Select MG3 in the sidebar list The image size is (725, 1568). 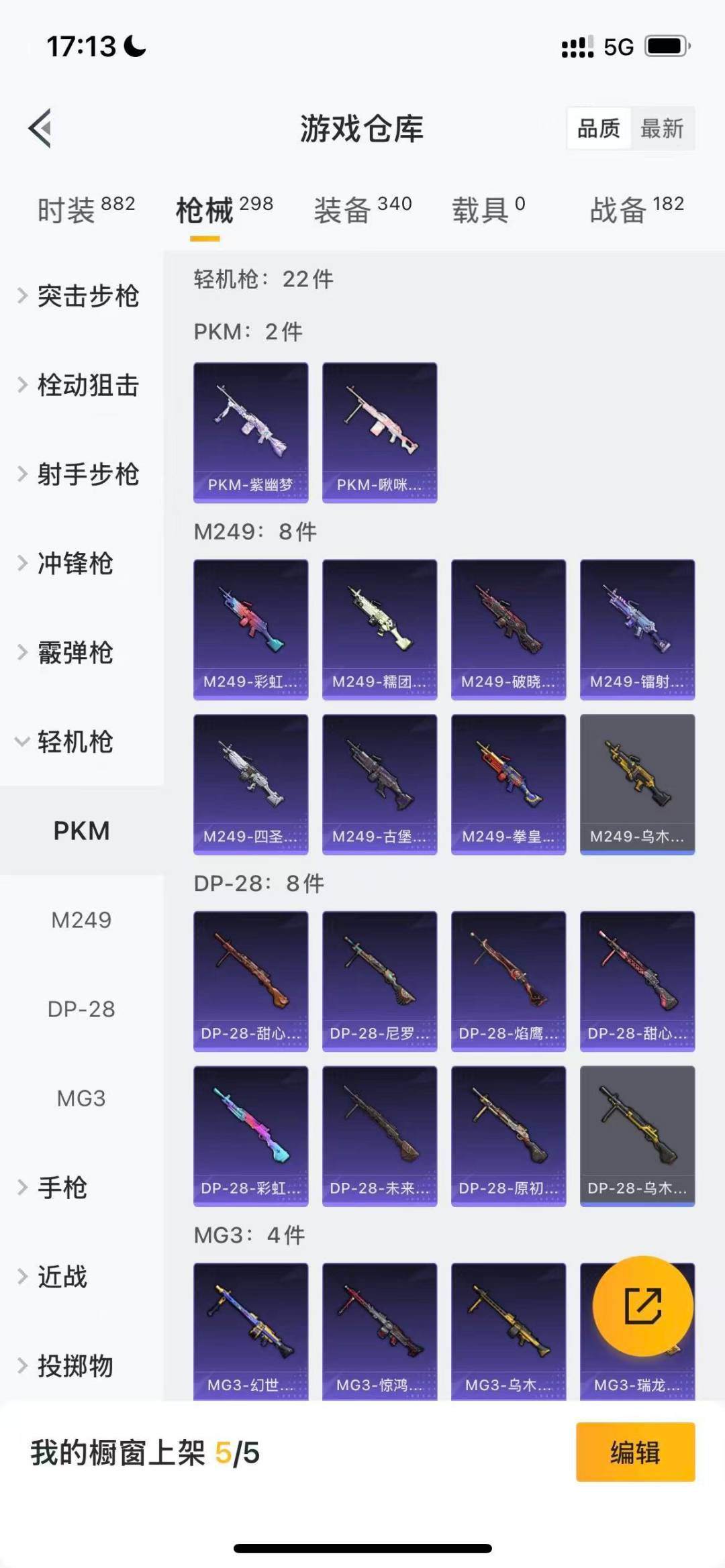(x=82, y=1098)
